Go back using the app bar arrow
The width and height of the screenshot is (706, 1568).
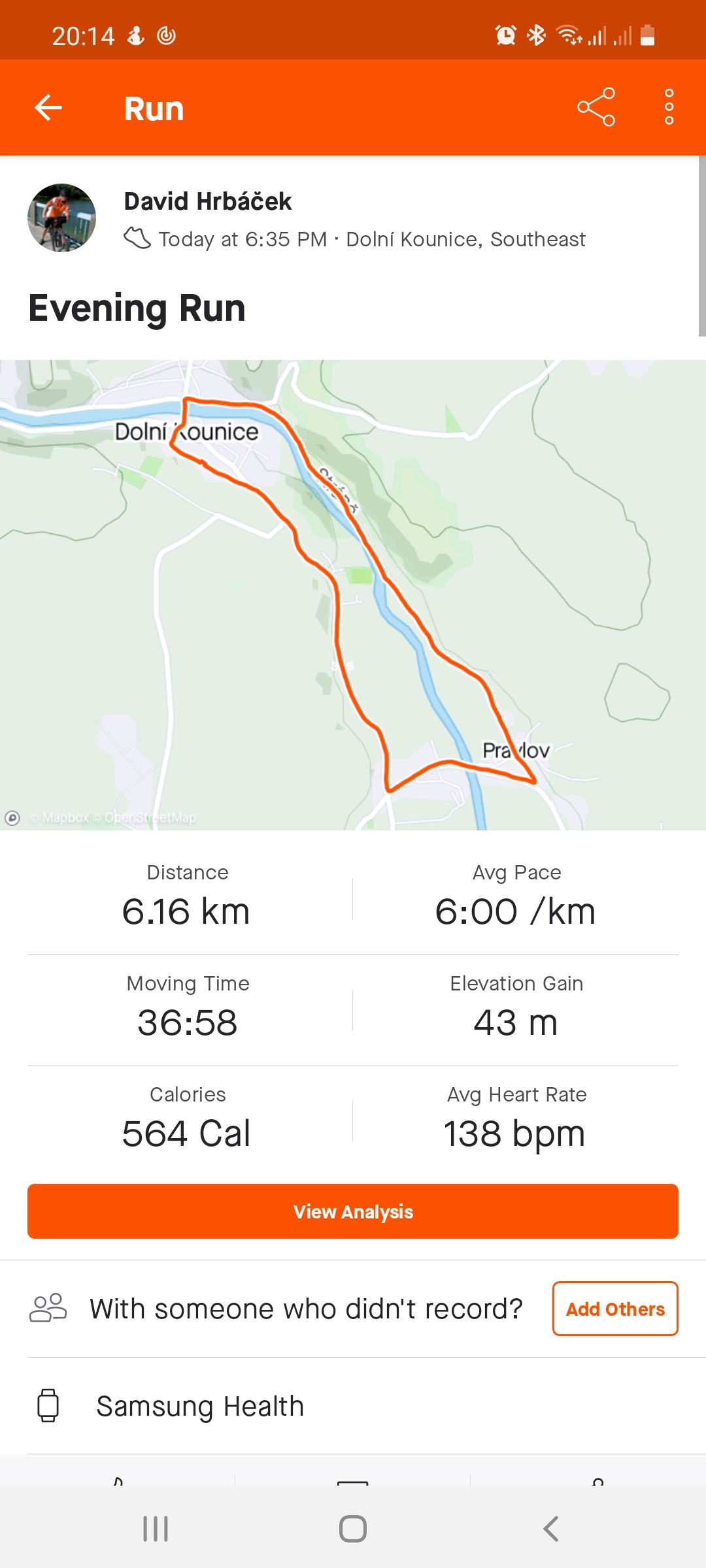tap(48, 108)
